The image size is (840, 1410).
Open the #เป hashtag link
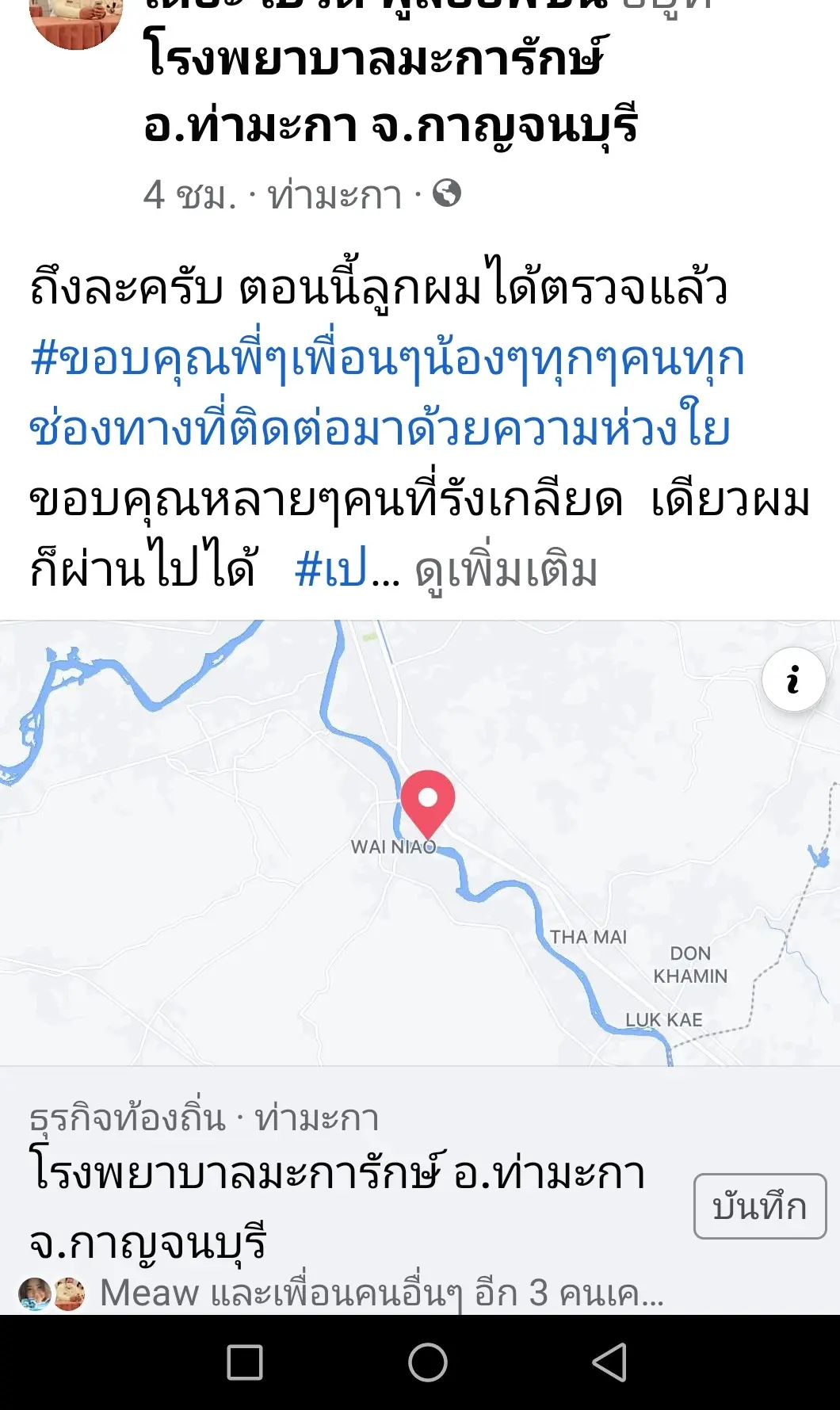coord(330,571)
